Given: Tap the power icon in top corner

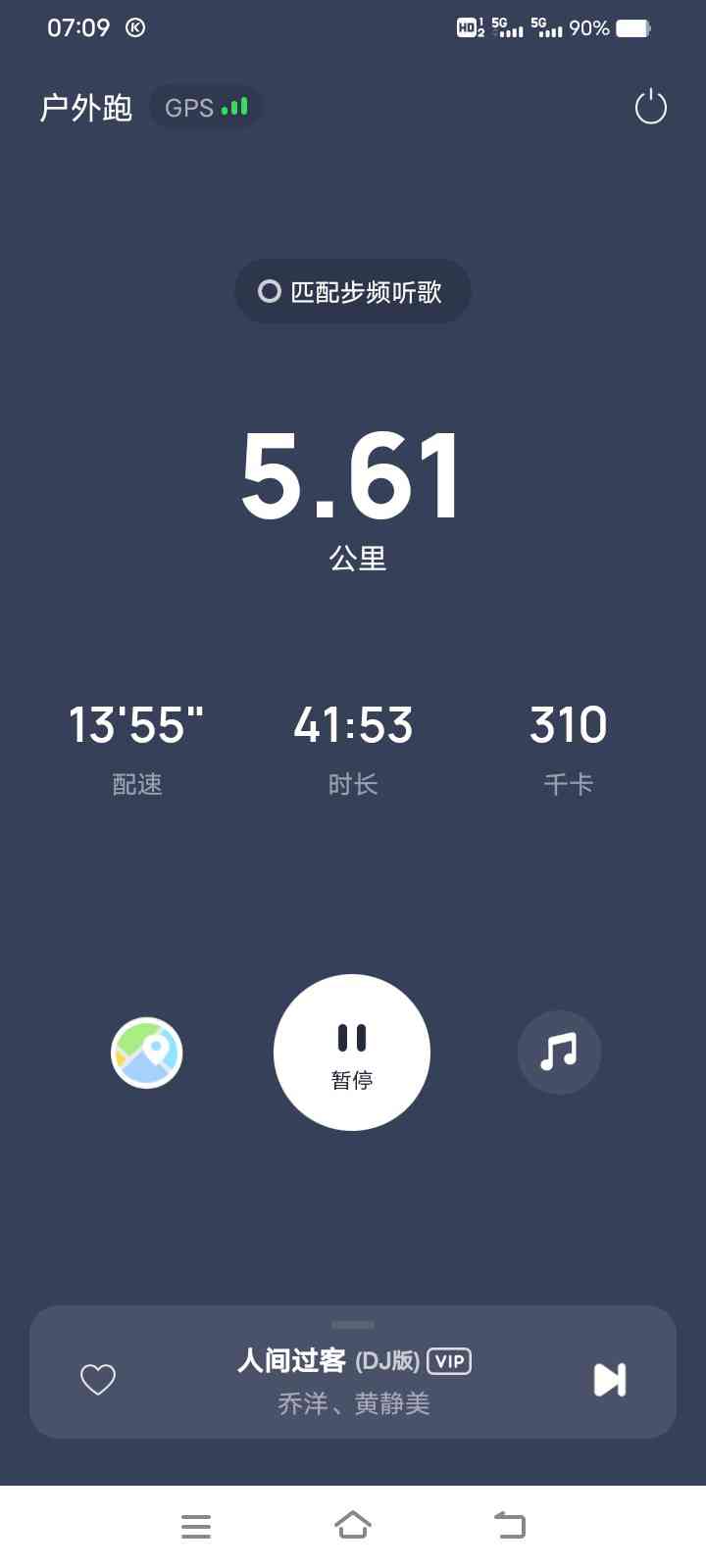Looking at the screenshot, I should tap(650, 107).
